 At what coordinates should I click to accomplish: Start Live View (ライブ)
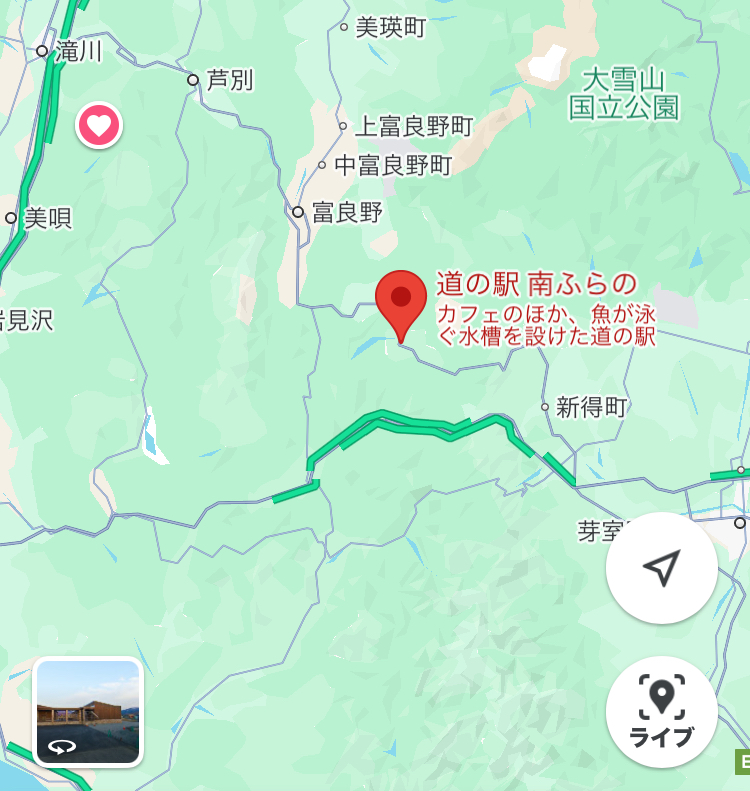pos(661,711)
